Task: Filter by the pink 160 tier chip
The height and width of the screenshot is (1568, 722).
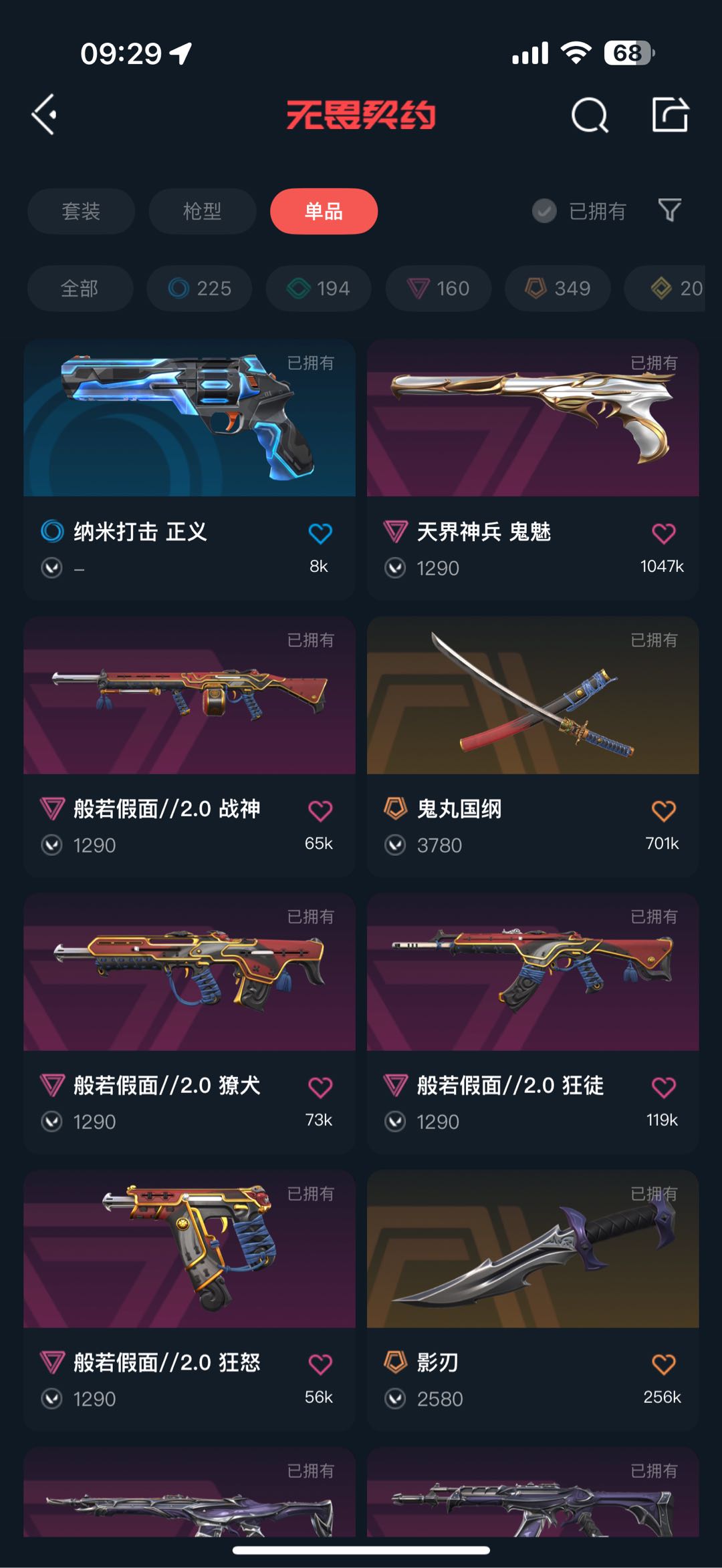Action: [438, 289]
